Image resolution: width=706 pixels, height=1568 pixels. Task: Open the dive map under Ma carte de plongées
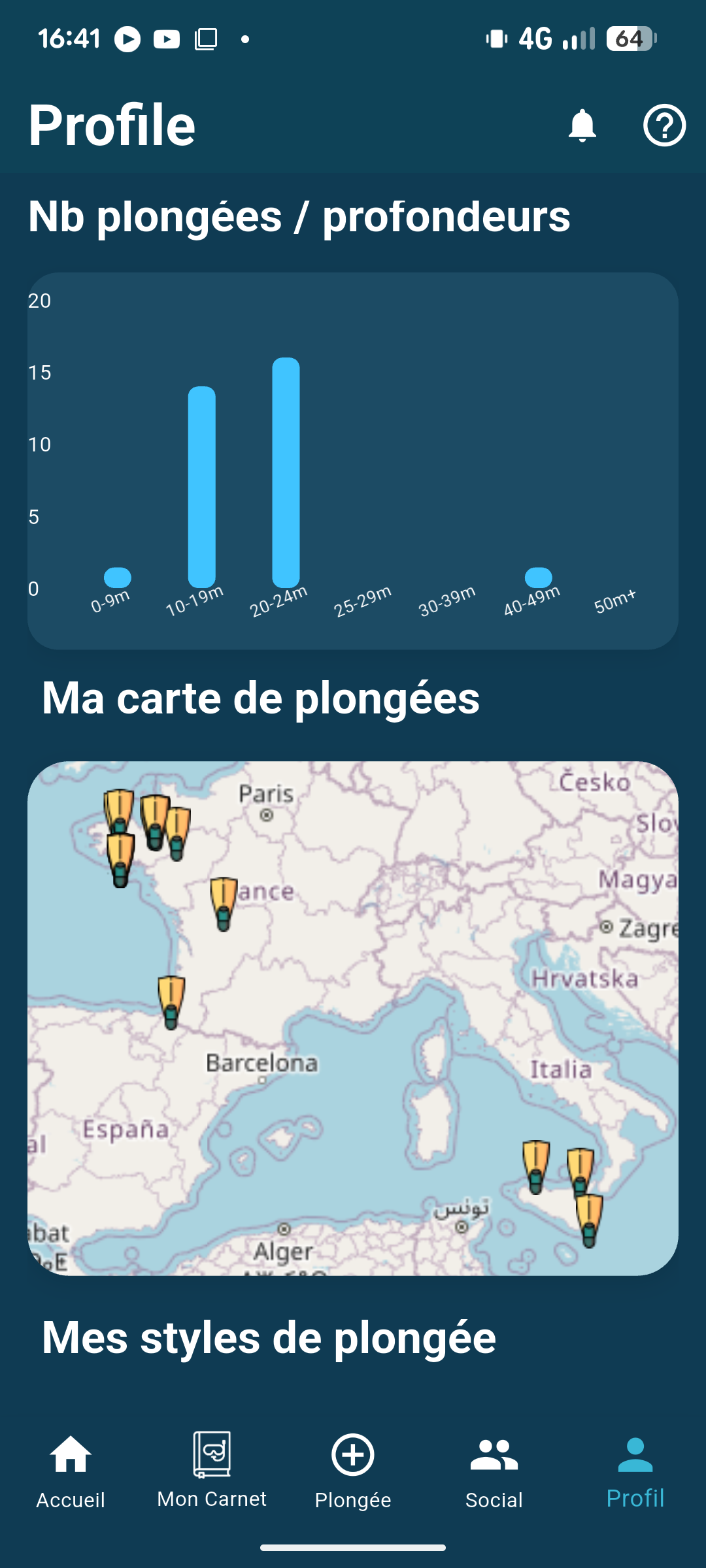[353, 1019]
